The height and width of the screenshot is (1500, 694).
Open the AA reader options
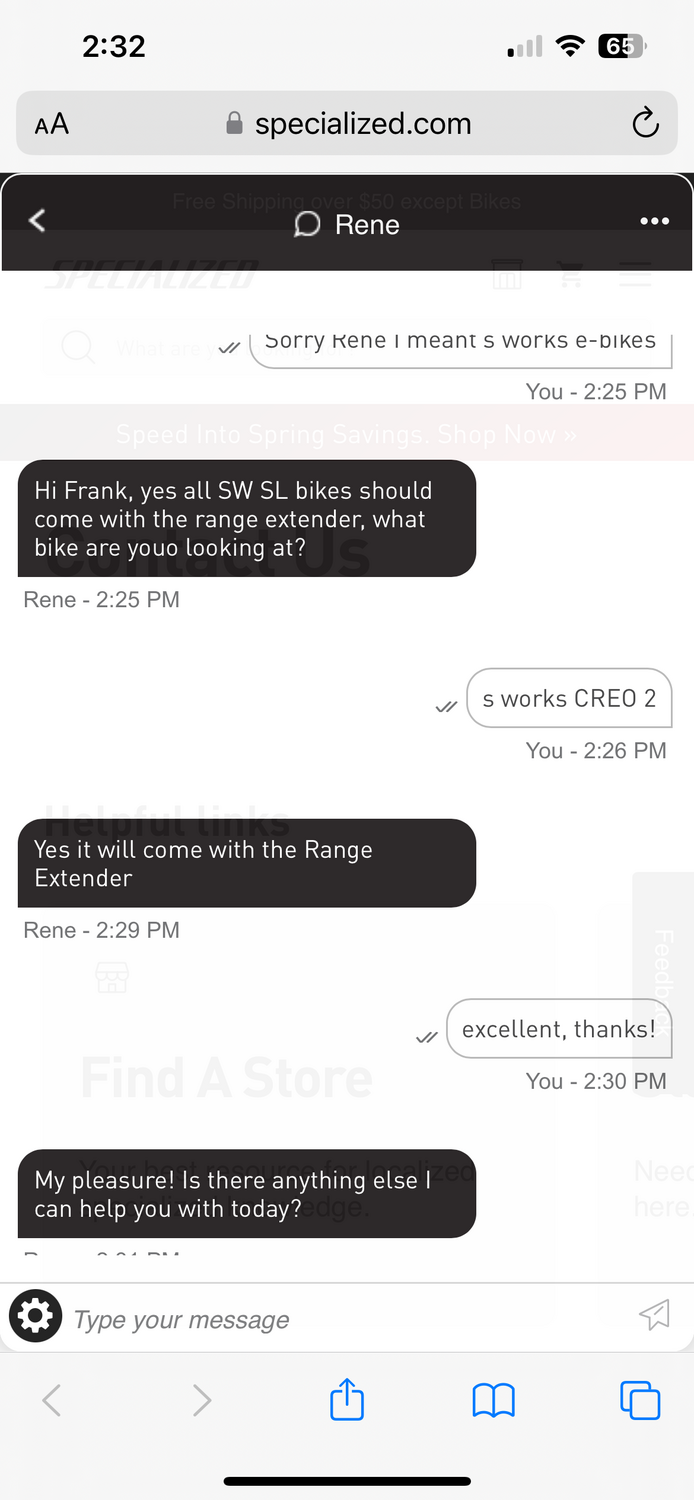click(x=52, y=124)
